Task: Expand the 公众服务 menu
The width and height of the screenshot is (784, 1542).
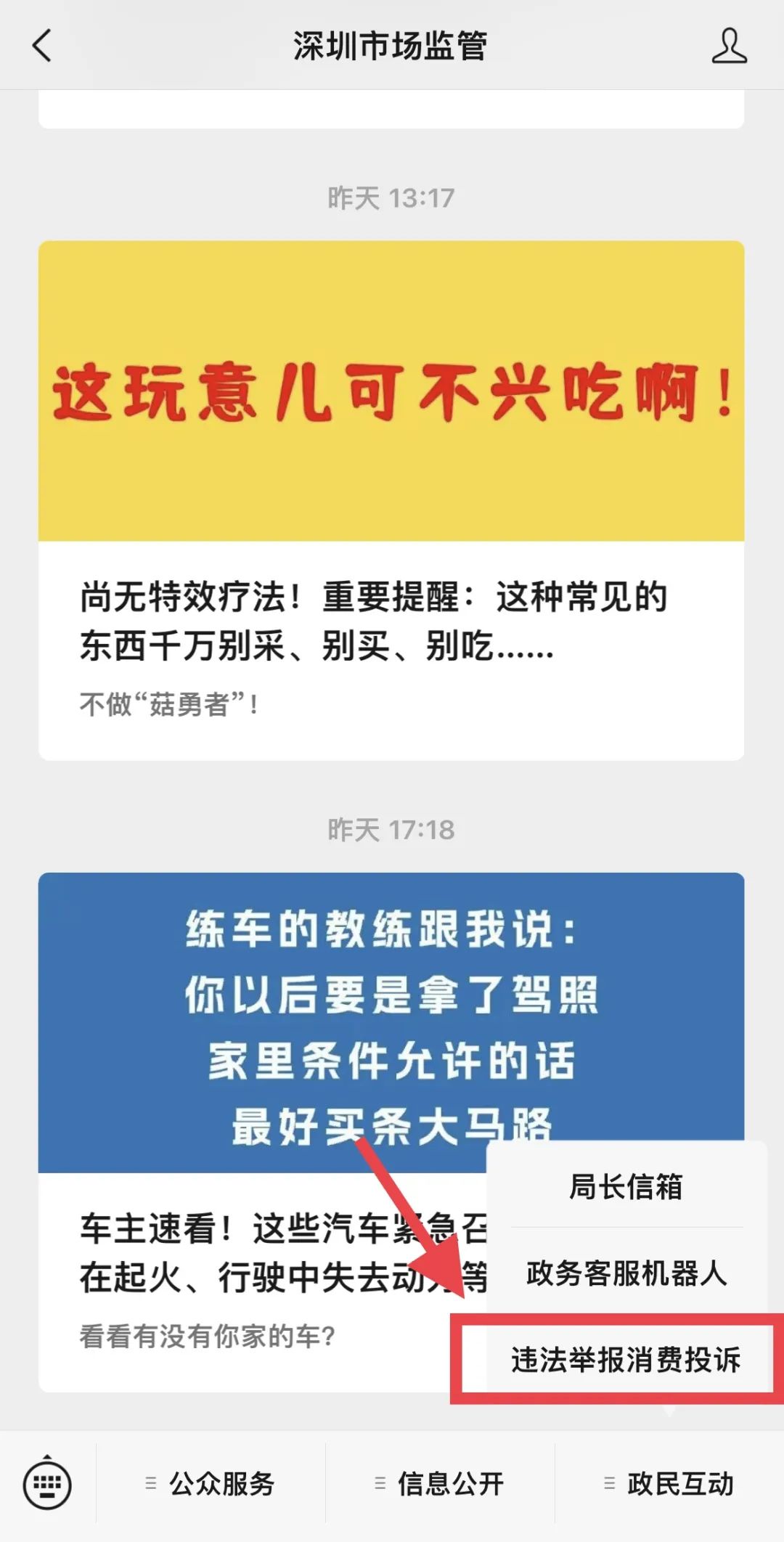Action: coord(211,1484)
